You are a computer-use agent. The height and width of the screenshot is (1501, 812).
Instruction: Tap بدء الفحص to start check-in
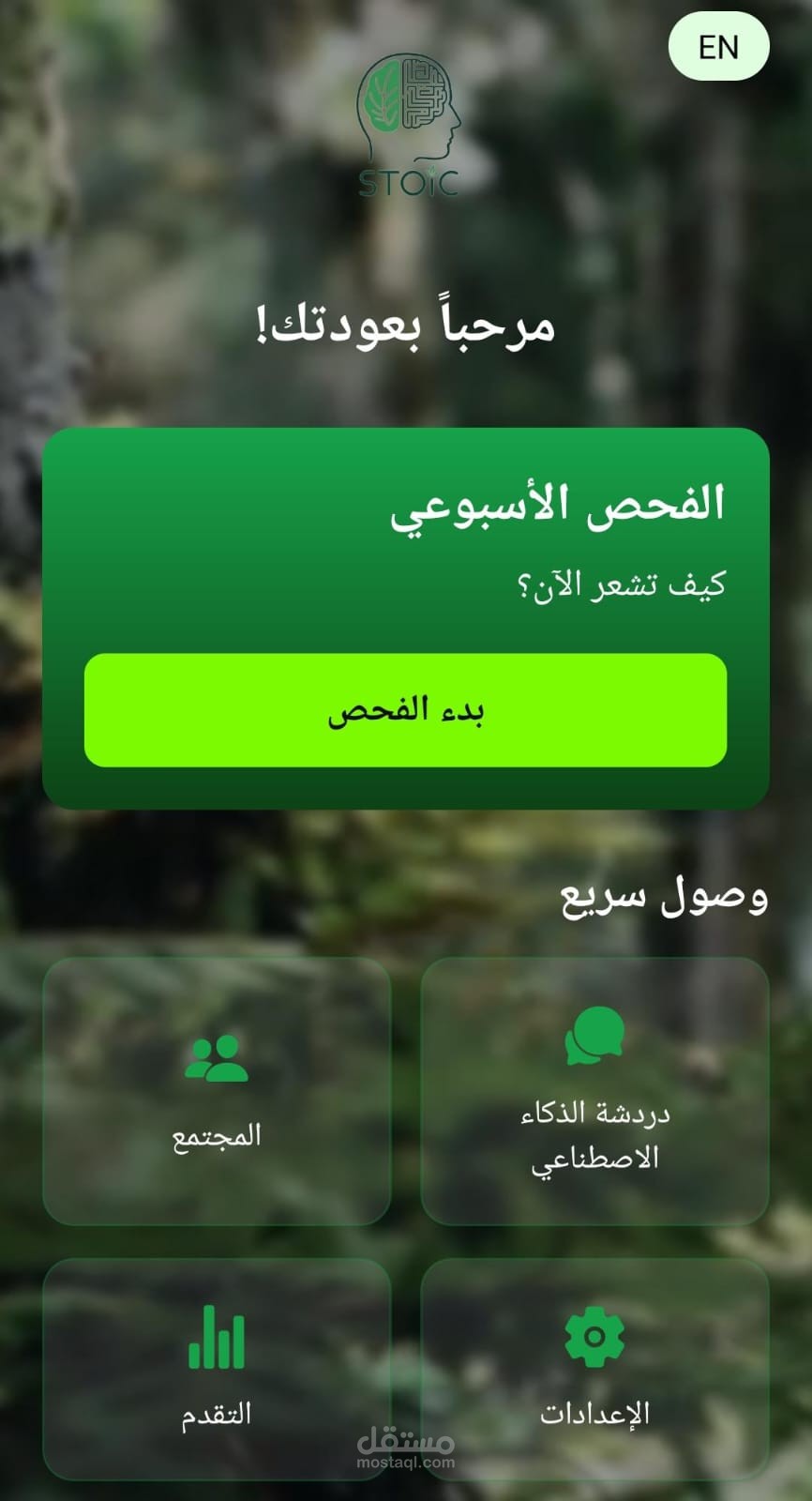pos(405,710)
